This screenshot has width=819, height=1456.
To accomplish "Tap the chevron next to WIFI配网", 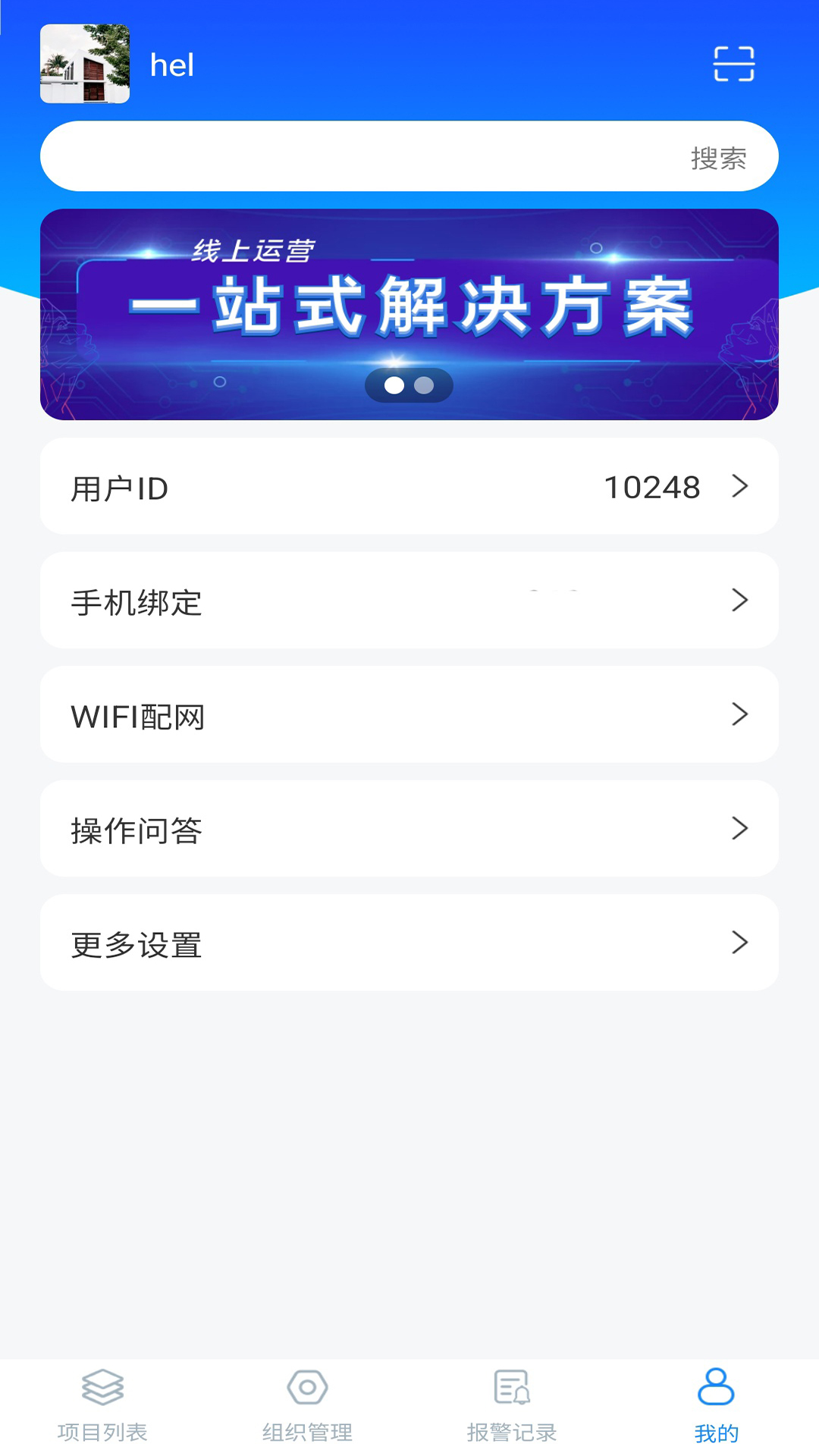I will click(739, 714).
